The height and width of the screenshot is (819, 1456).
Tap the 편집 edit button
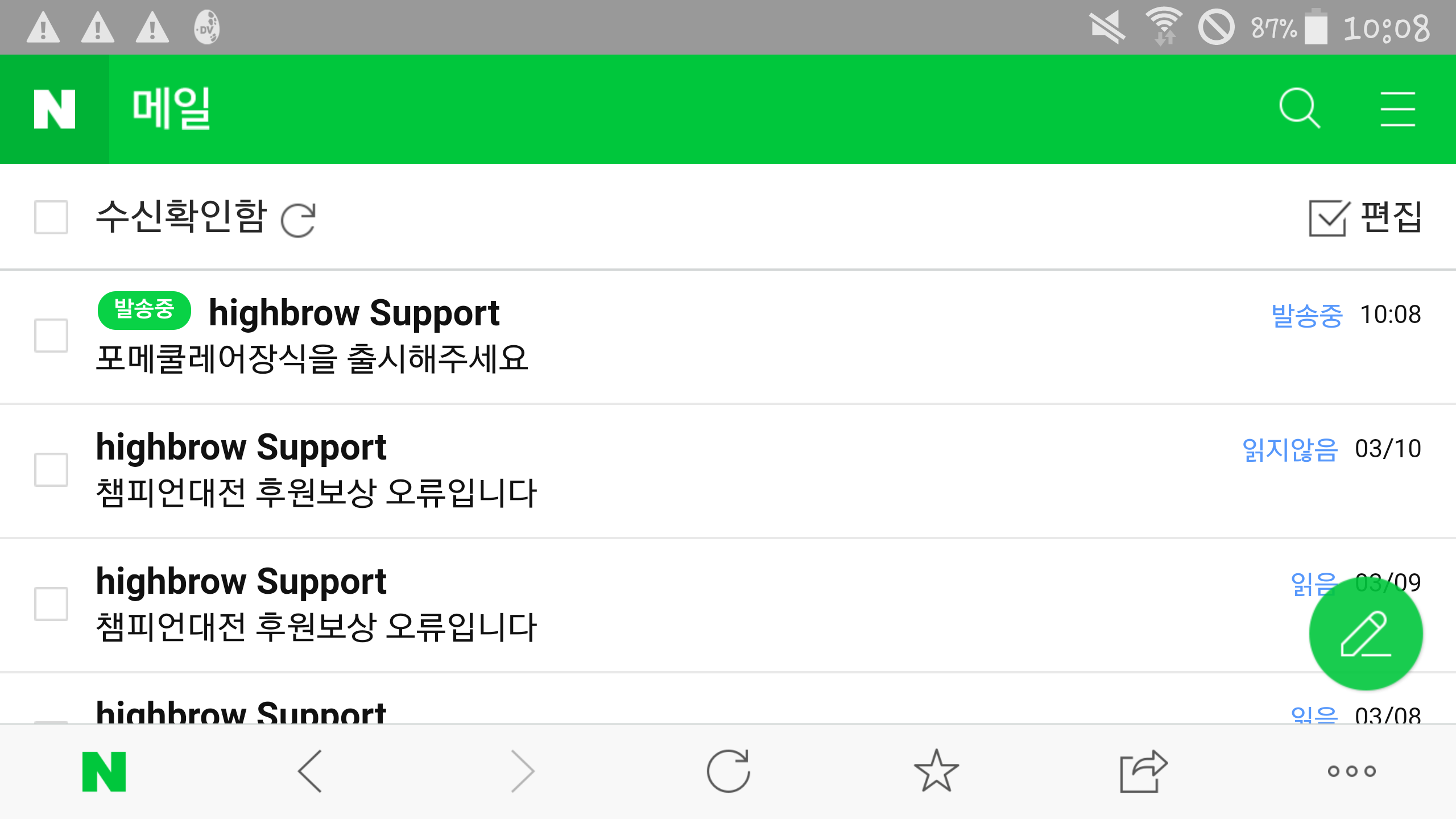1365,218
